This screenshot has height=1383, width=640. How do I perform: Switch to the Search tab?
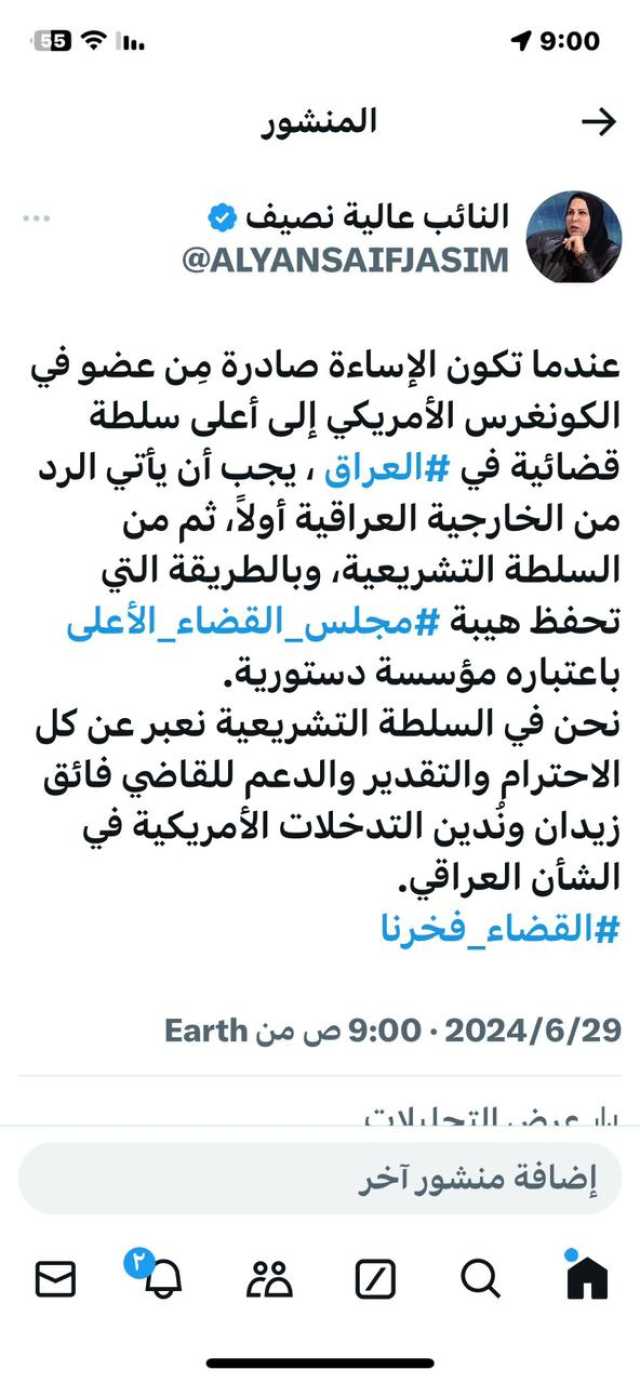point(481,1278)
